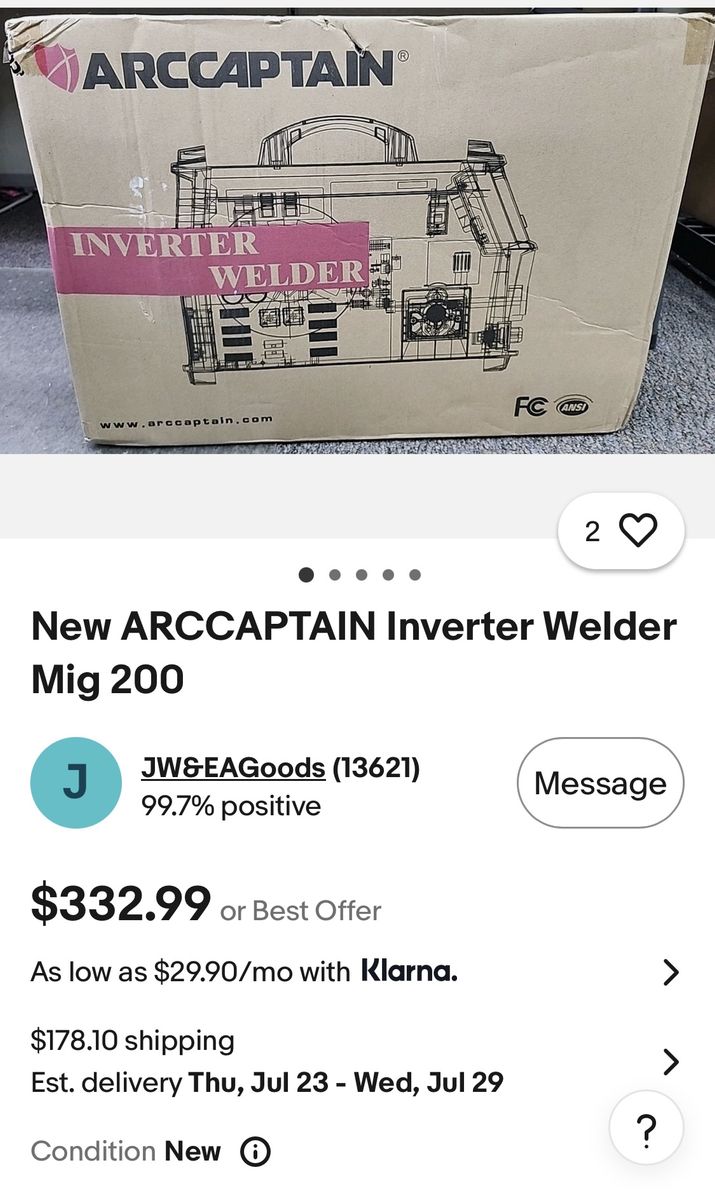Add this listing to watchlist with the heart
This screenshot has height=1200, width=715.
point(621,531)
